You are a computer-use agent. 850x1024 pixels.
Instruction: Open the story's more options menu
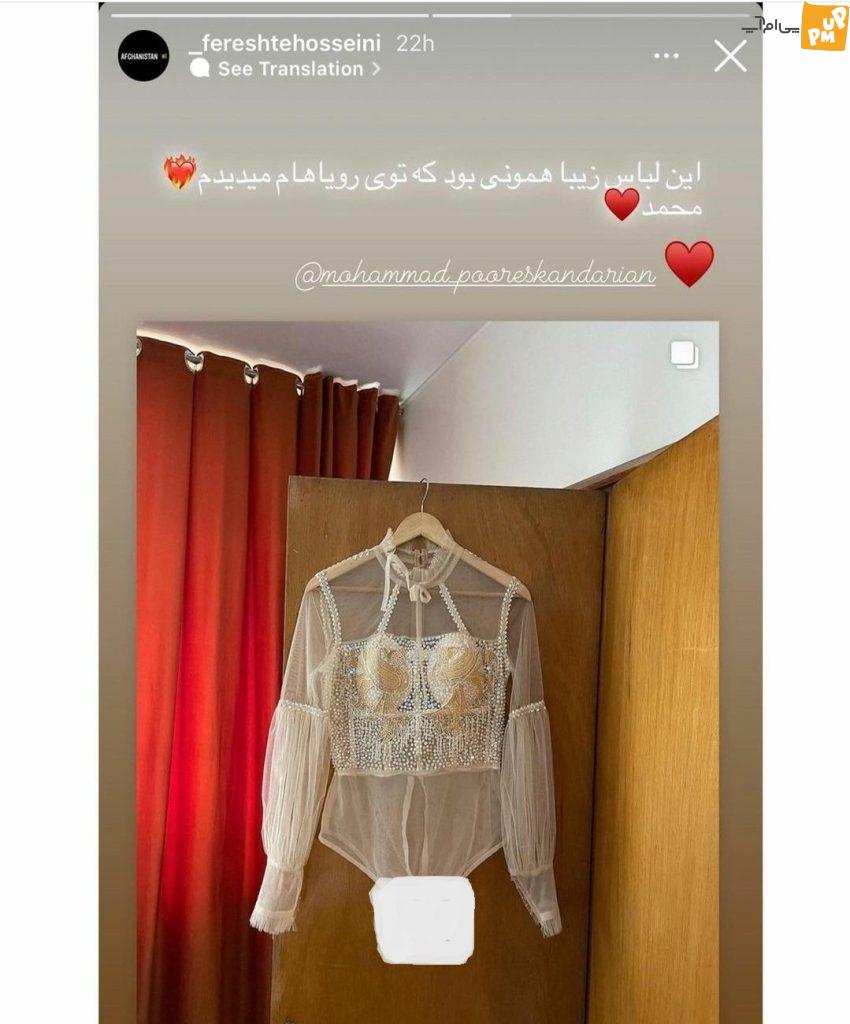666,56
